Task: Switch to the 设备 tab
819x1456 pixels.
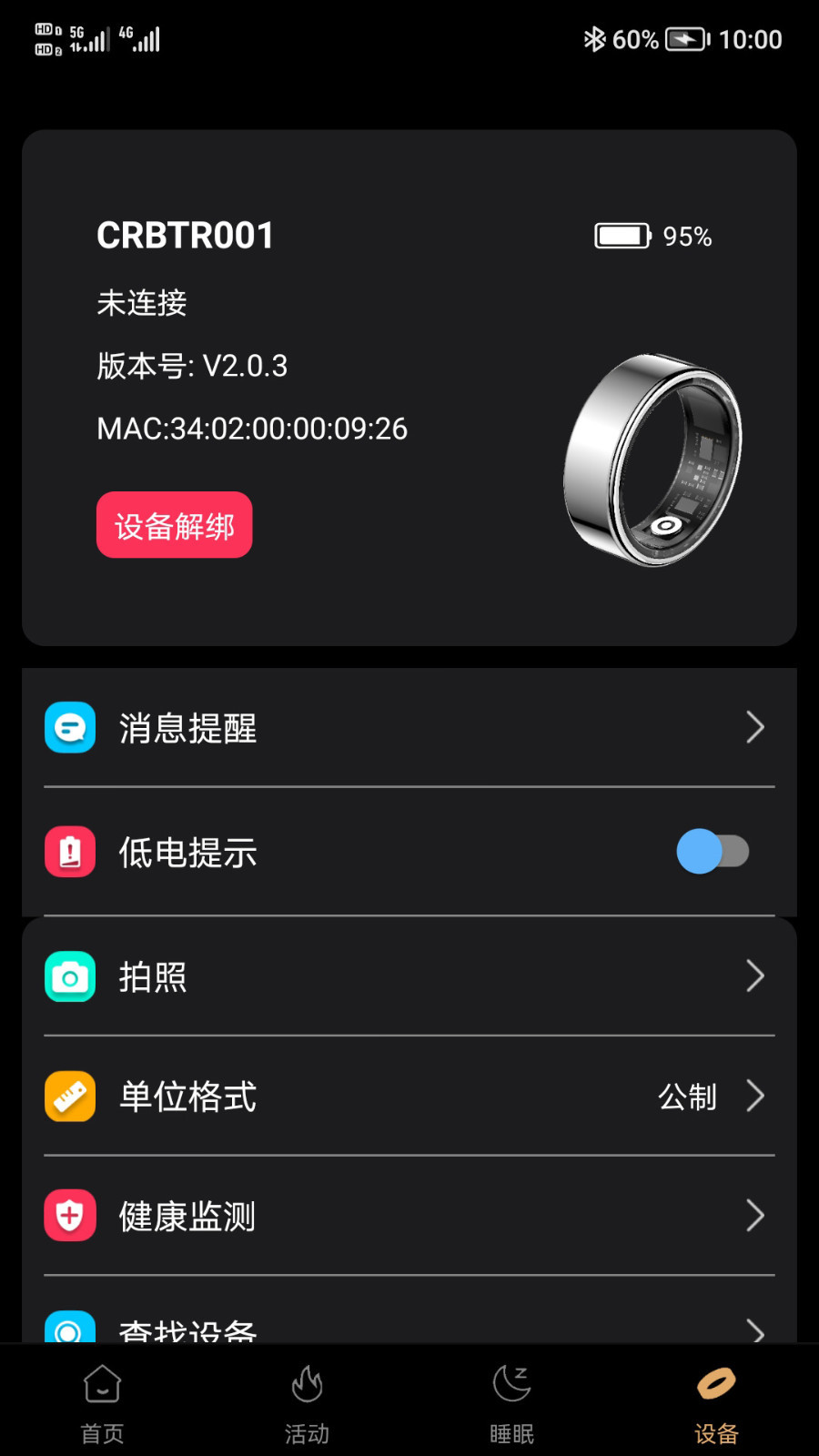Action: click(715, 1401)
